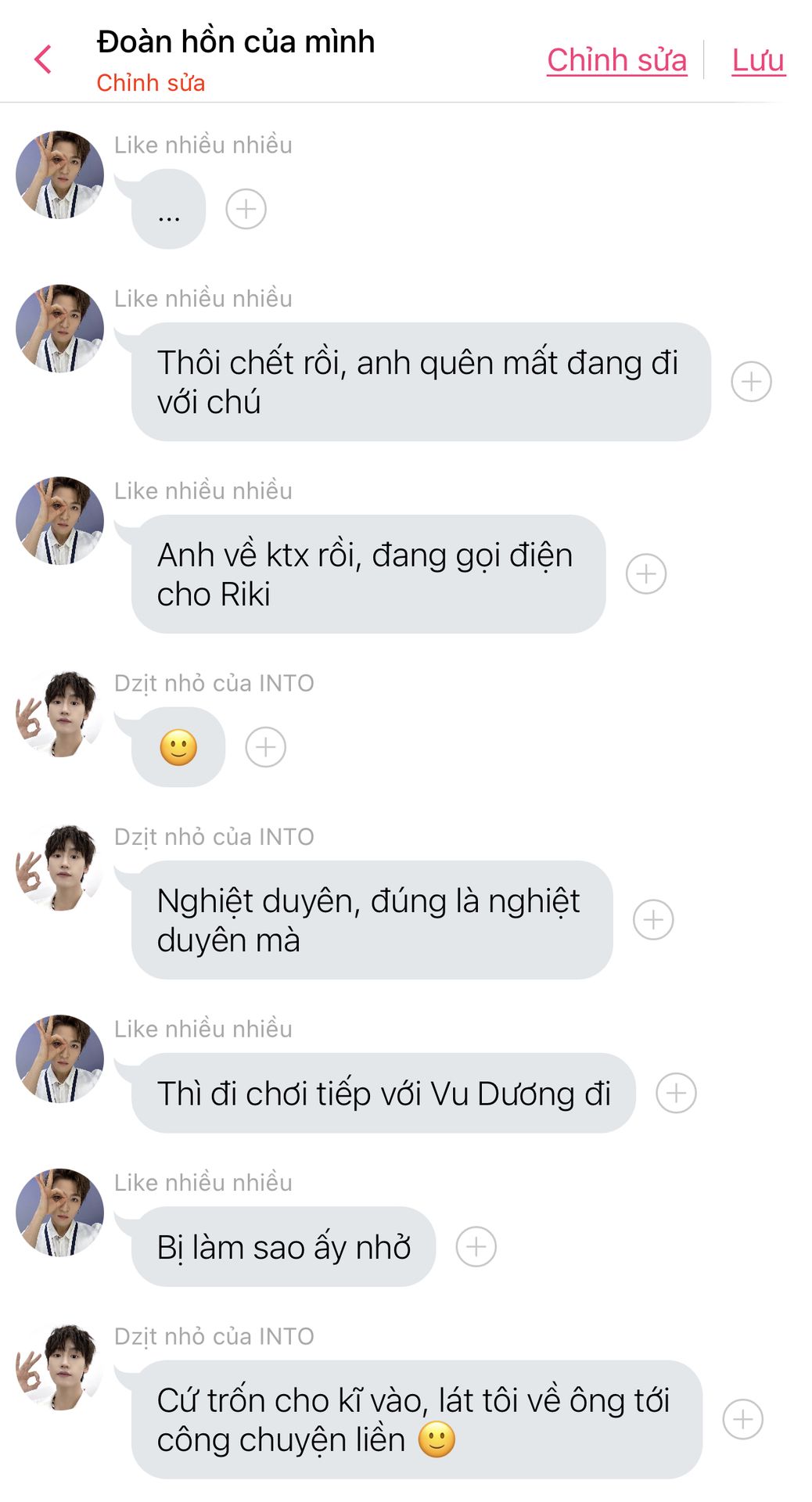The height and width of the screenshot is (1502, 812).
Task: Tap plus next to the "..." message
Action: [x=246, y=209]
